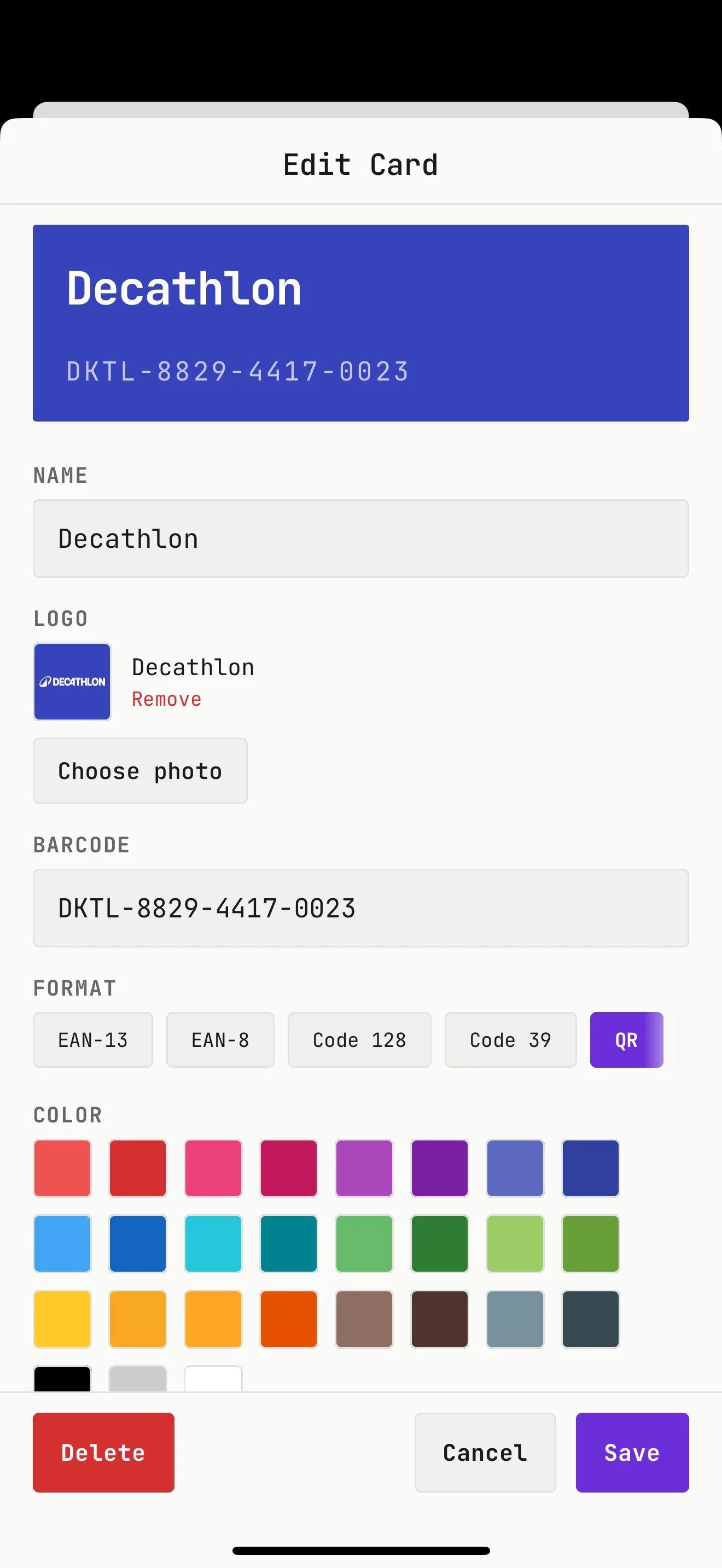Image resolution: width=722 pixels, height=1568 pixels.
Task: Choose the teal color swatch
Action: (x=289, y=1244)
